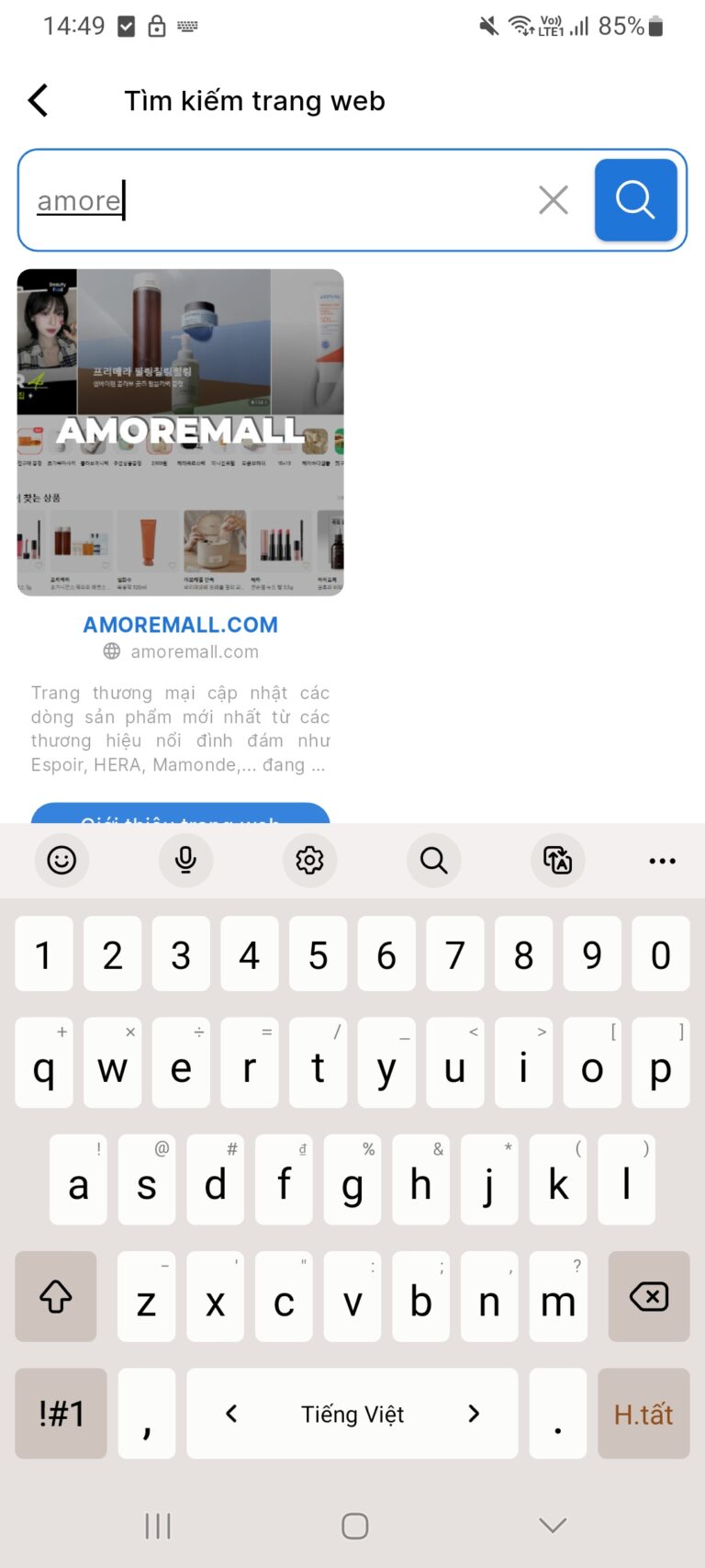
Task: Go back from web search page
Action: (x=39, y=101)
